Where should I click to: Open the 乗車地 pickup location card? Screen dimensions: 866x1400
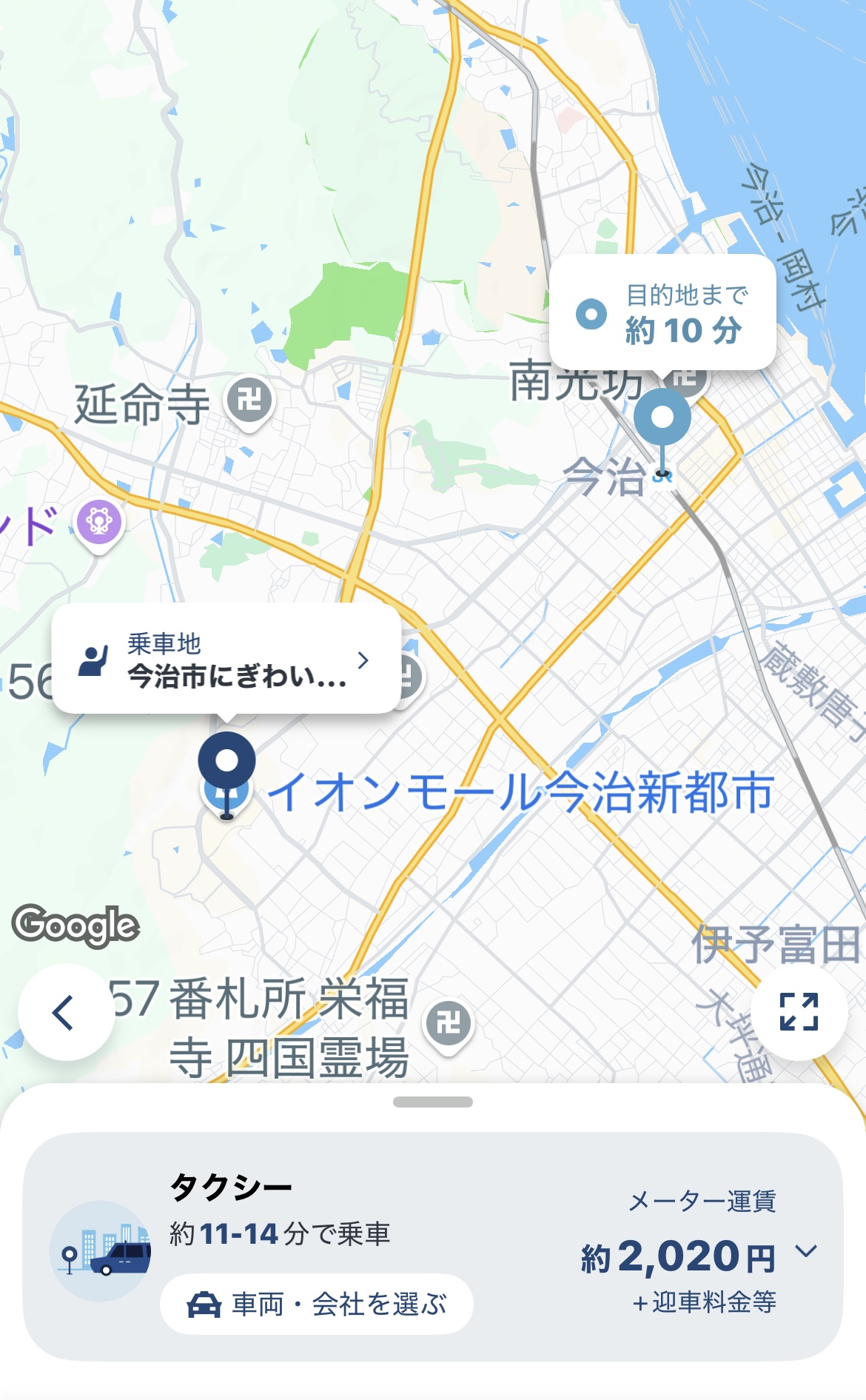pos(226,659)
